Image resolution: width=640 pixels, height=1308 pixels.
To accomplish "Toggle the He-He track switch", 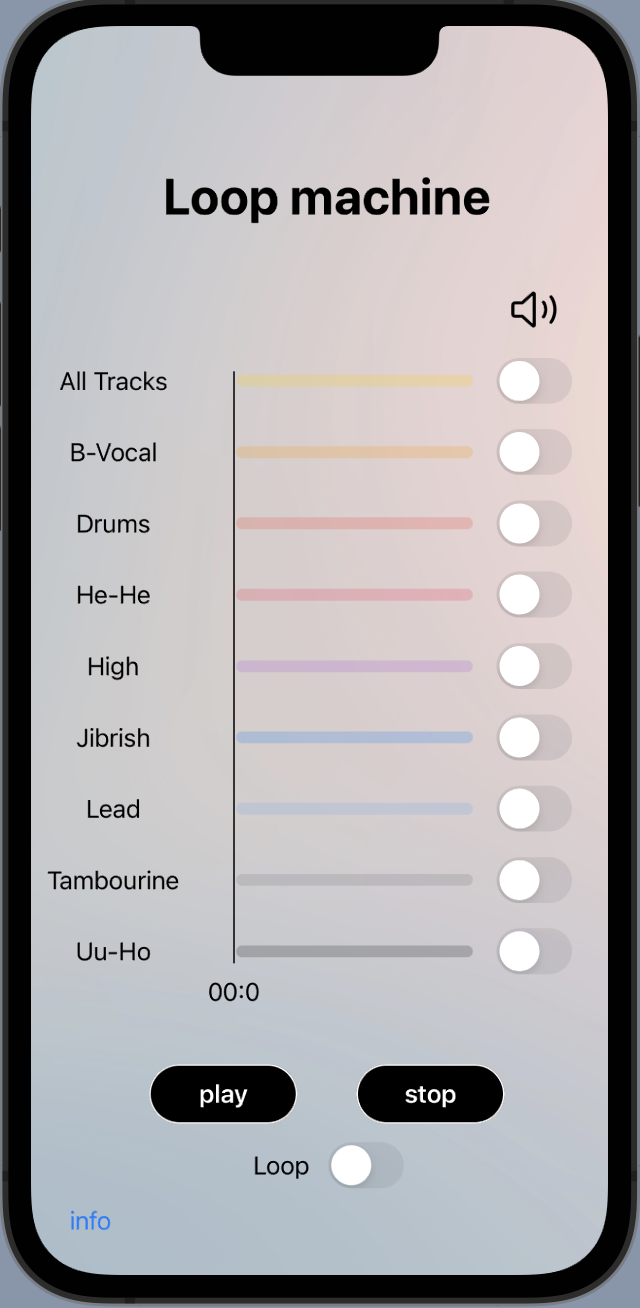I will (x=534, y=595).
